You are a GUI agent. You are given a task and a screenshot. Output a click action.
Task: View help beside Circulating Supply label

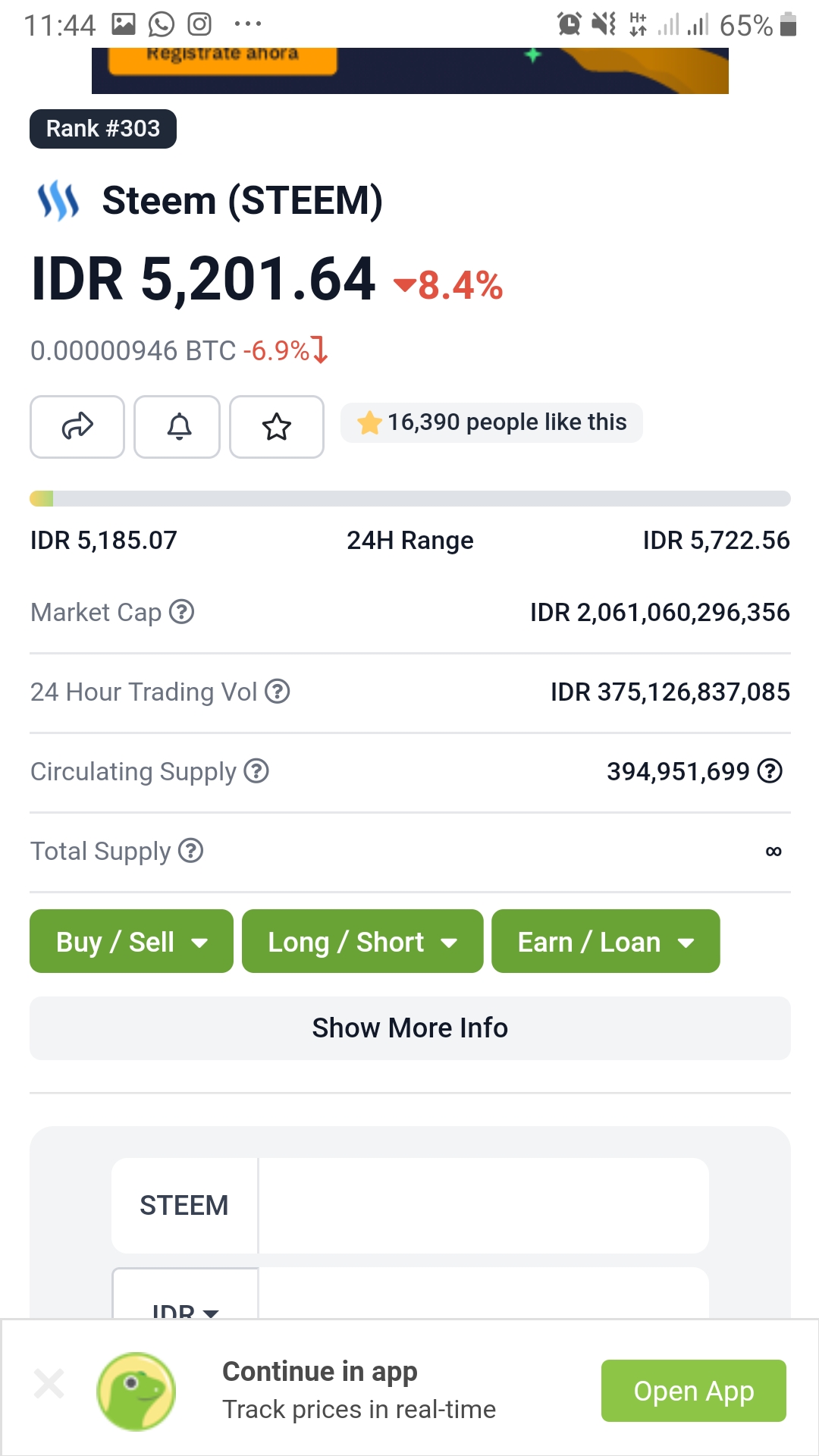coord(256,770)
